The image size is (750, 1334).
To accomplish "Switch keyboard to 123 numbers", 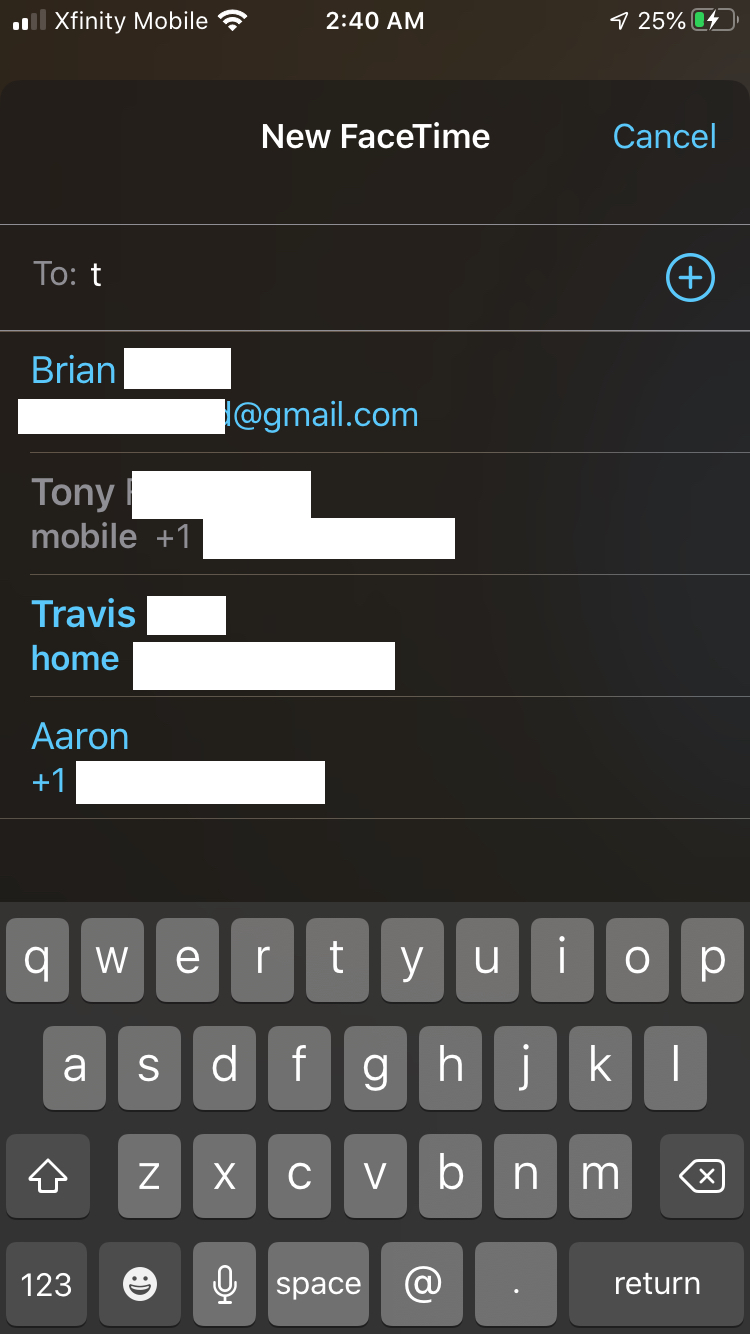I will click(x=46, y=1284).
